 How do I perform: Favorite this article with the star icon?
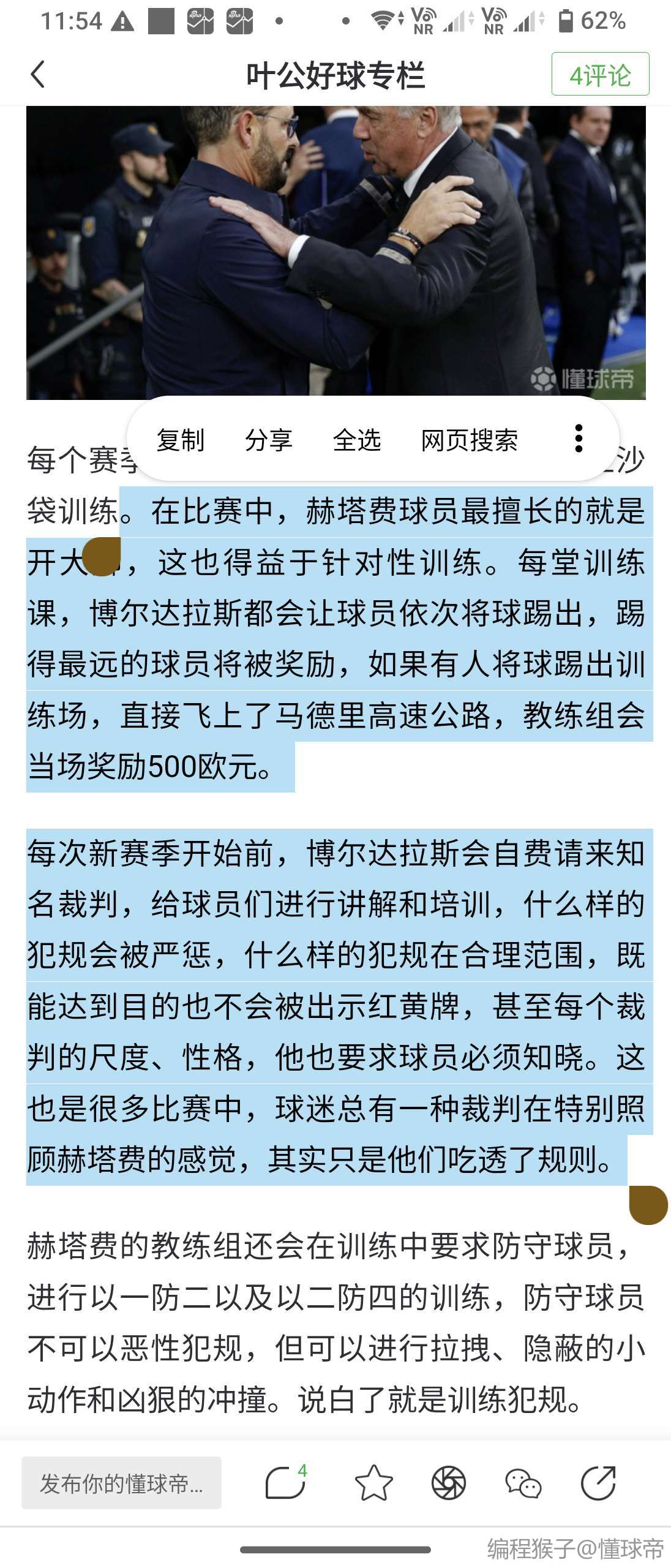[373, 1483]
